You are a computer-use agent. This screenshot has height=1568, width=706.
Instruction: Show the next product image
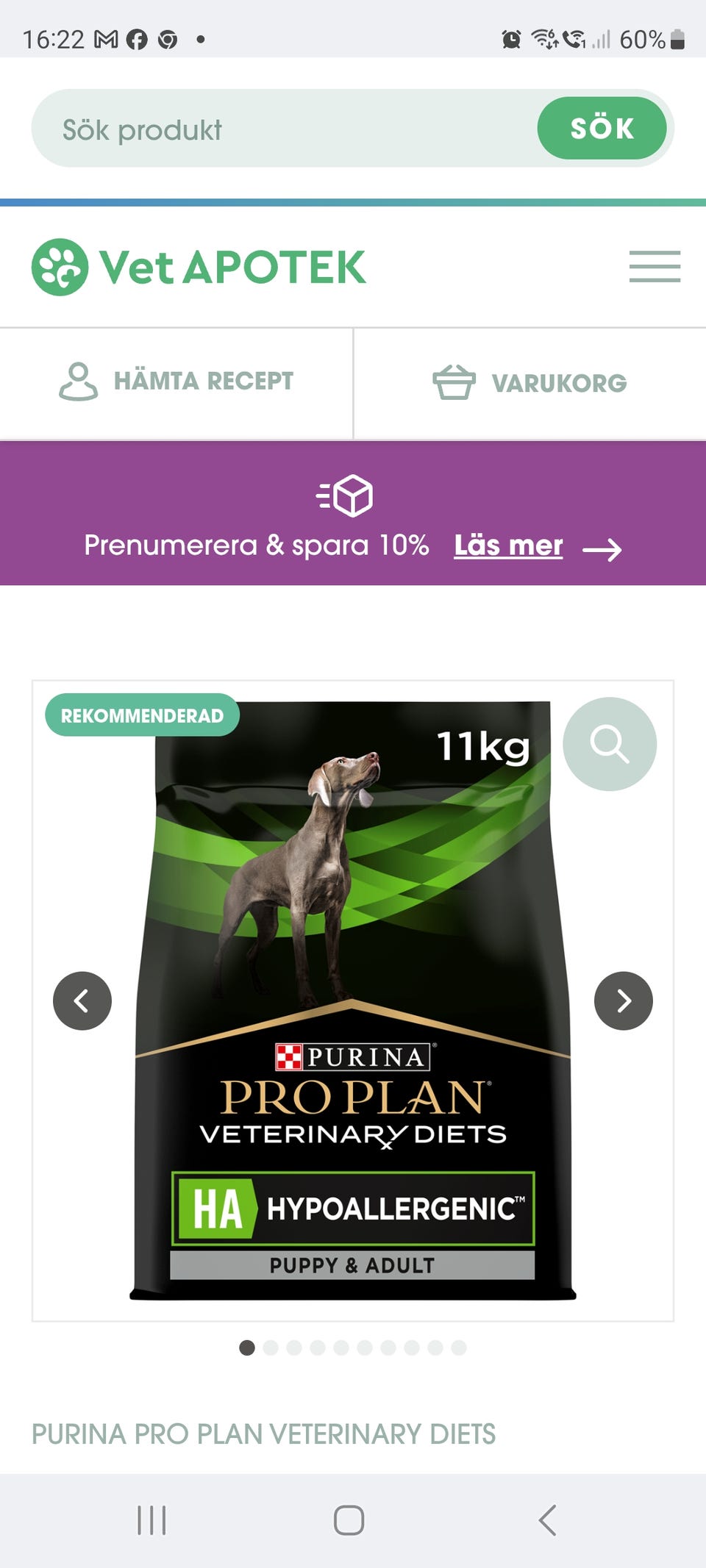coord(623,1001)
